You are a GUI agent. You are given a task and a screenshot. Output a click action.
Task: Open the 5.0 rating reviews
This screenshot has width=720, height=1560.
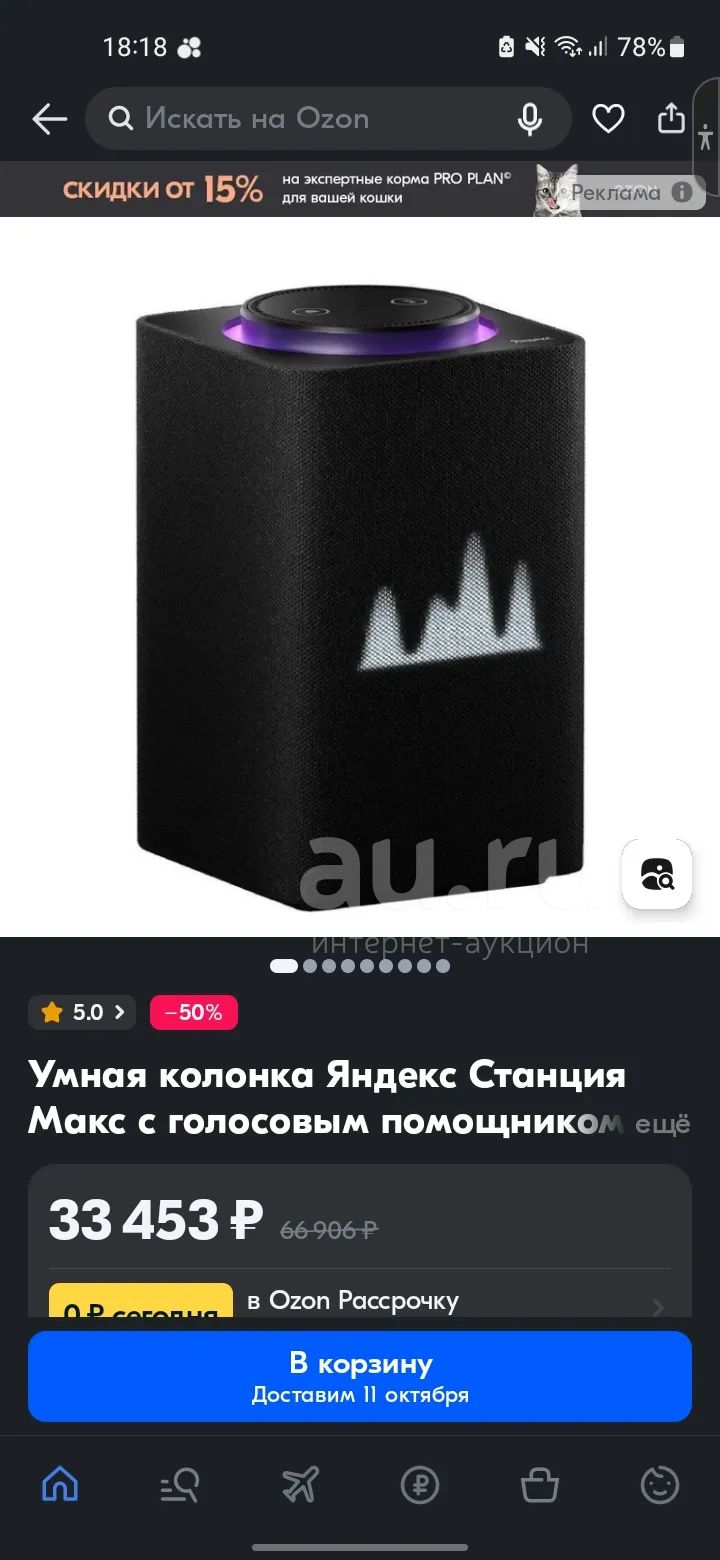pos(82,1013)
